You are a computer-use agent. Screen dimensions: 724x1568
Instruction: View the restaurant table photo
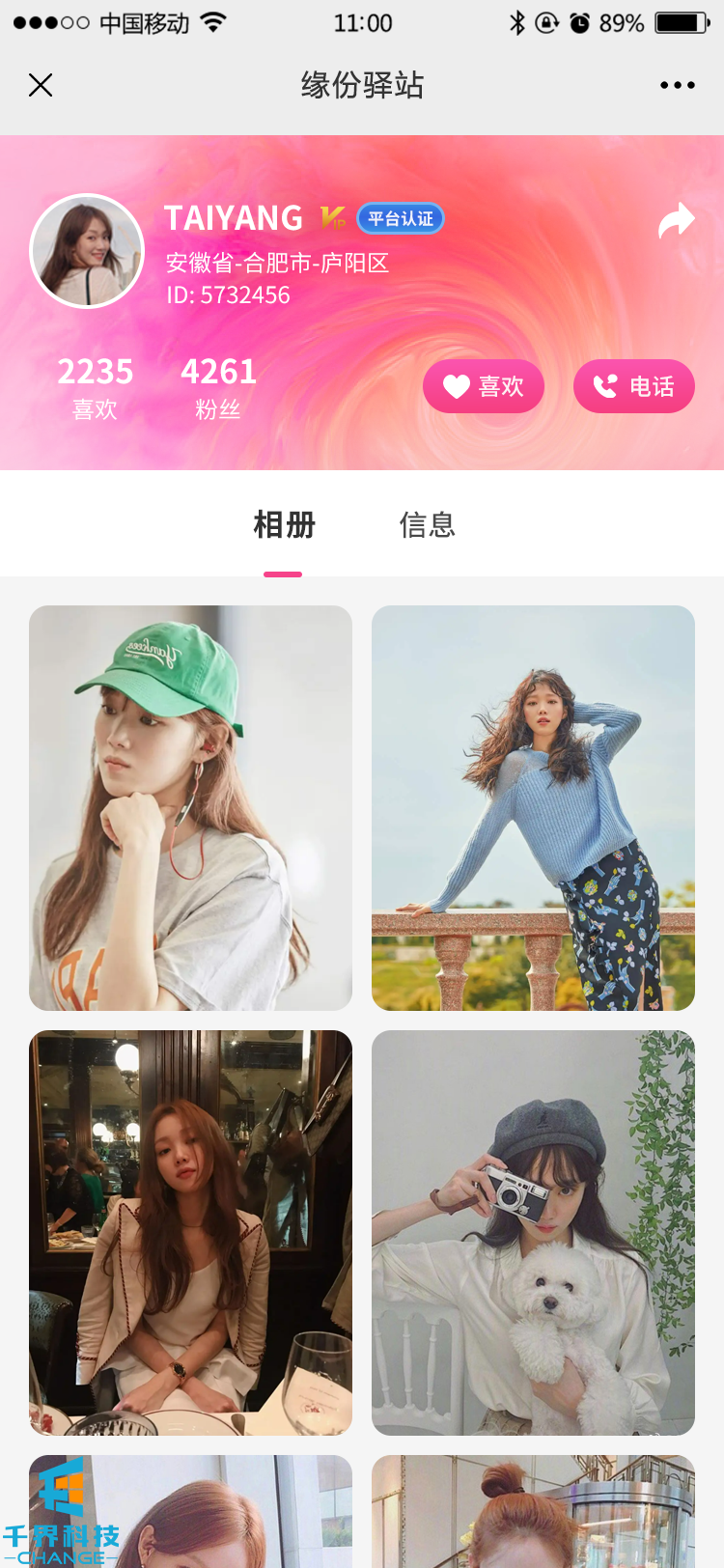point(190,1232)
